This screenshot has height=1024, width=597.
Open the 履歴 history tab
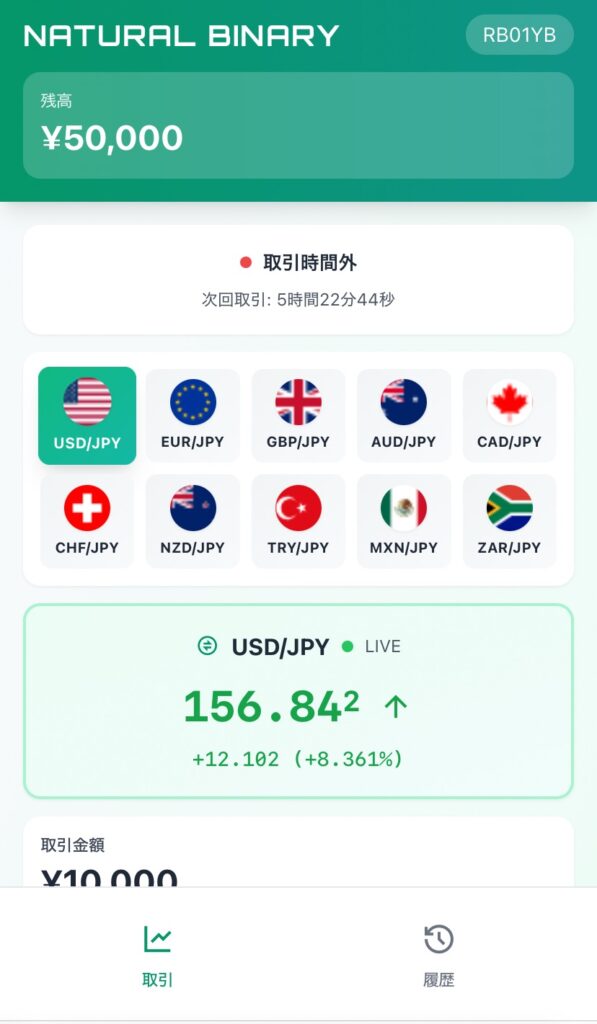pos(438,955)
